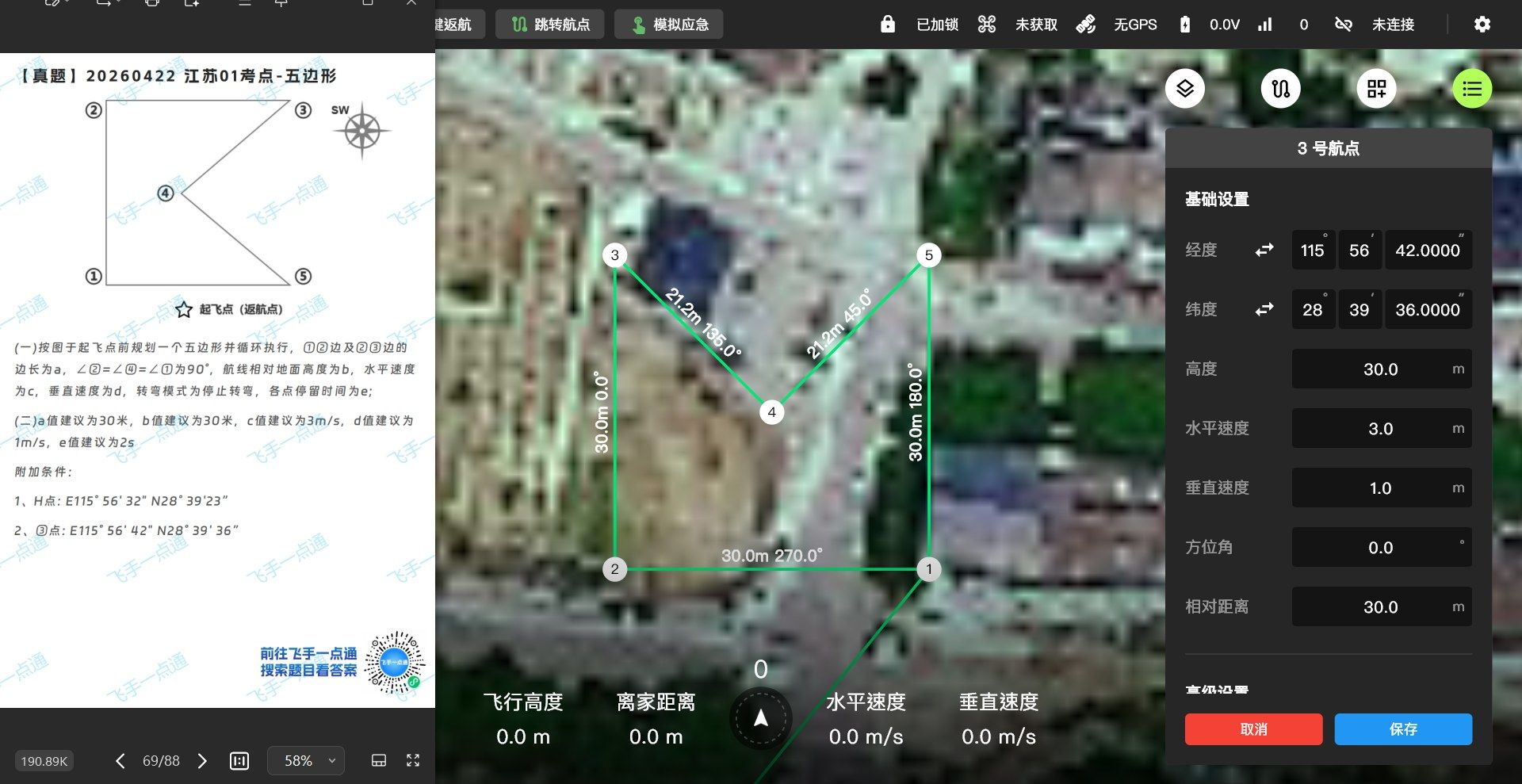Image resolution: width=1522 pixels, height=784 pixels.
Task: Toggle the green waypoint list button
Action: point(1472,88)
